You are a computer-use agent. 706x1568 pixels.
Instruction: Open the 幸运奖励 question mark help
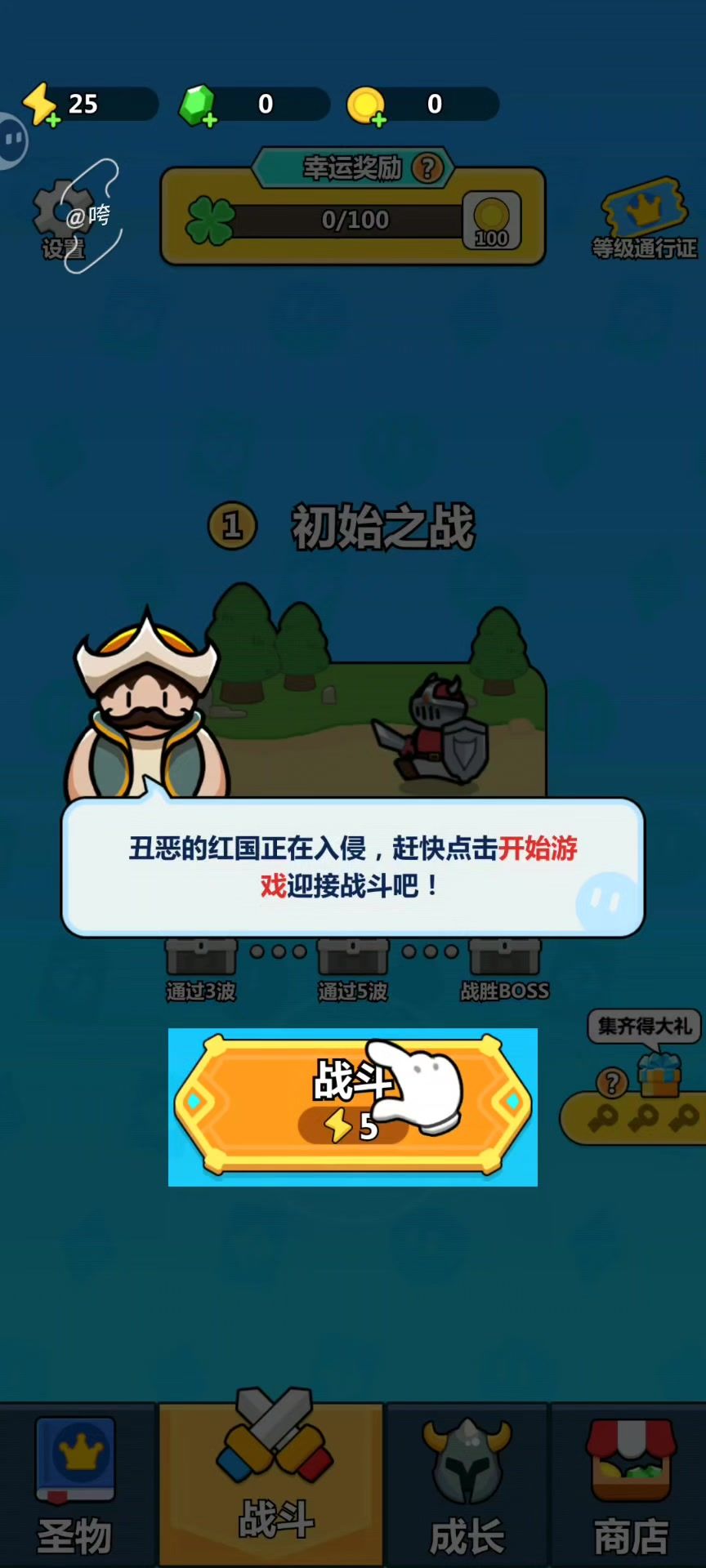pyautogui.click(x=427, y=168)
